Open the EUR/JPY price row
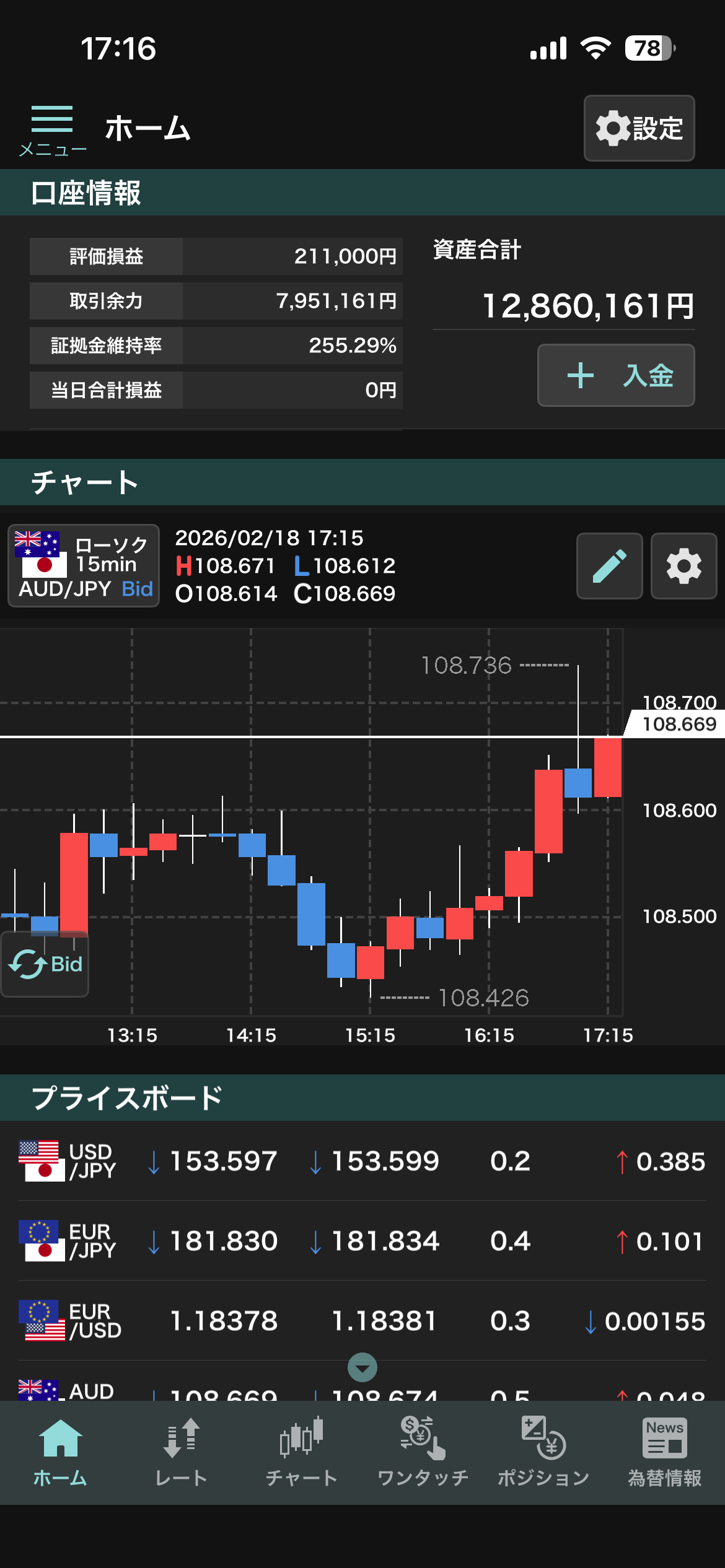 coord(362,1241)
